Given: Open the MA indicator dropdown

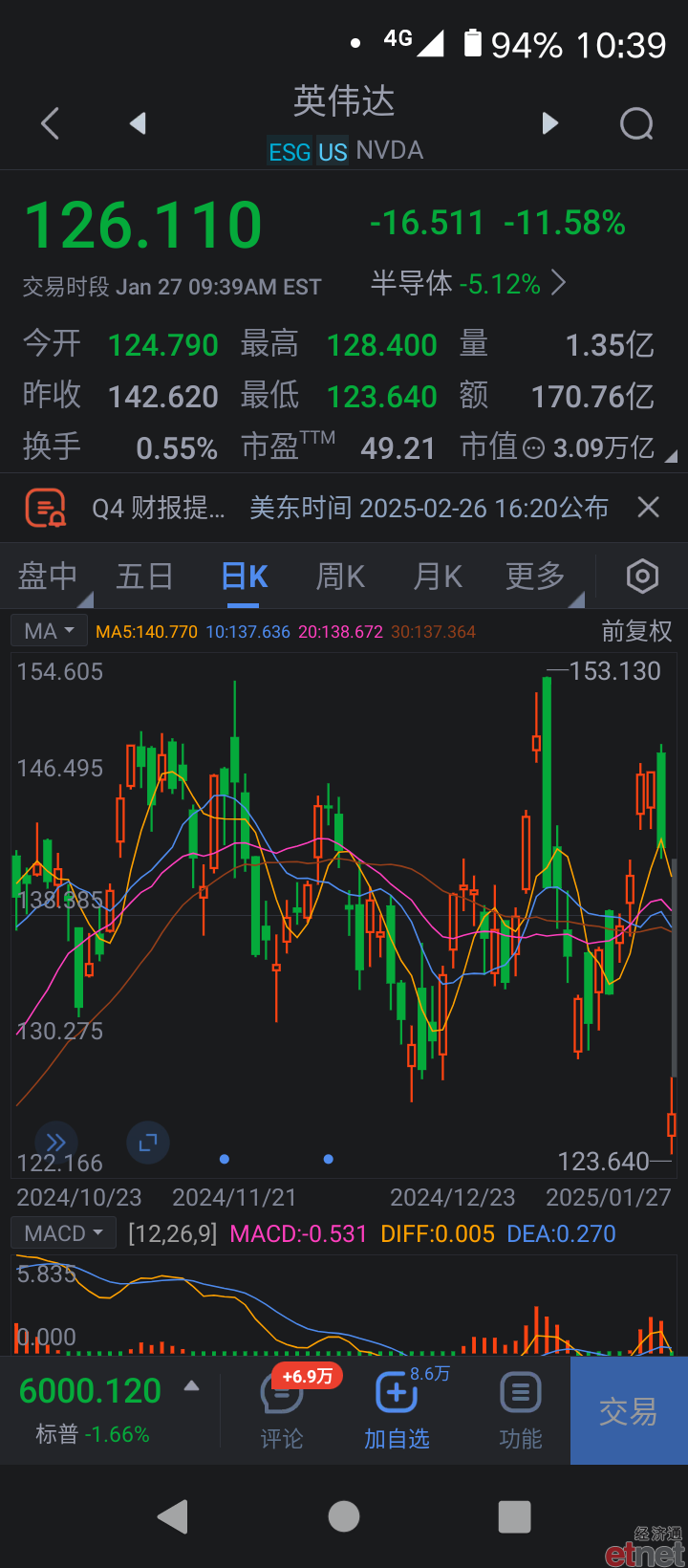Looking at the screenshot, I should 49,631.
